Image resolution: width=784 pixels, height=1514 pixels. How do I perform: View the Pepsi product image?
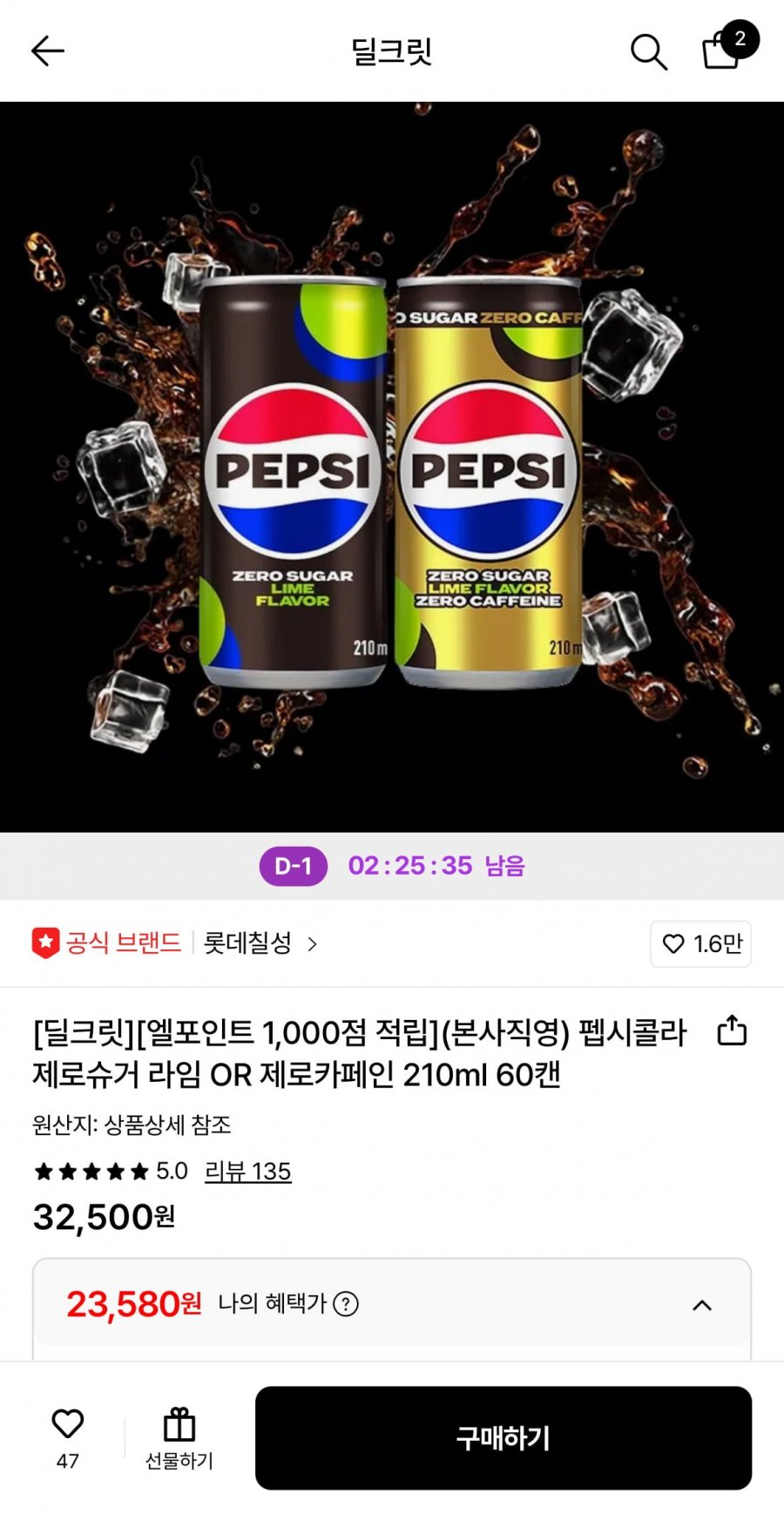pos(392,467)
